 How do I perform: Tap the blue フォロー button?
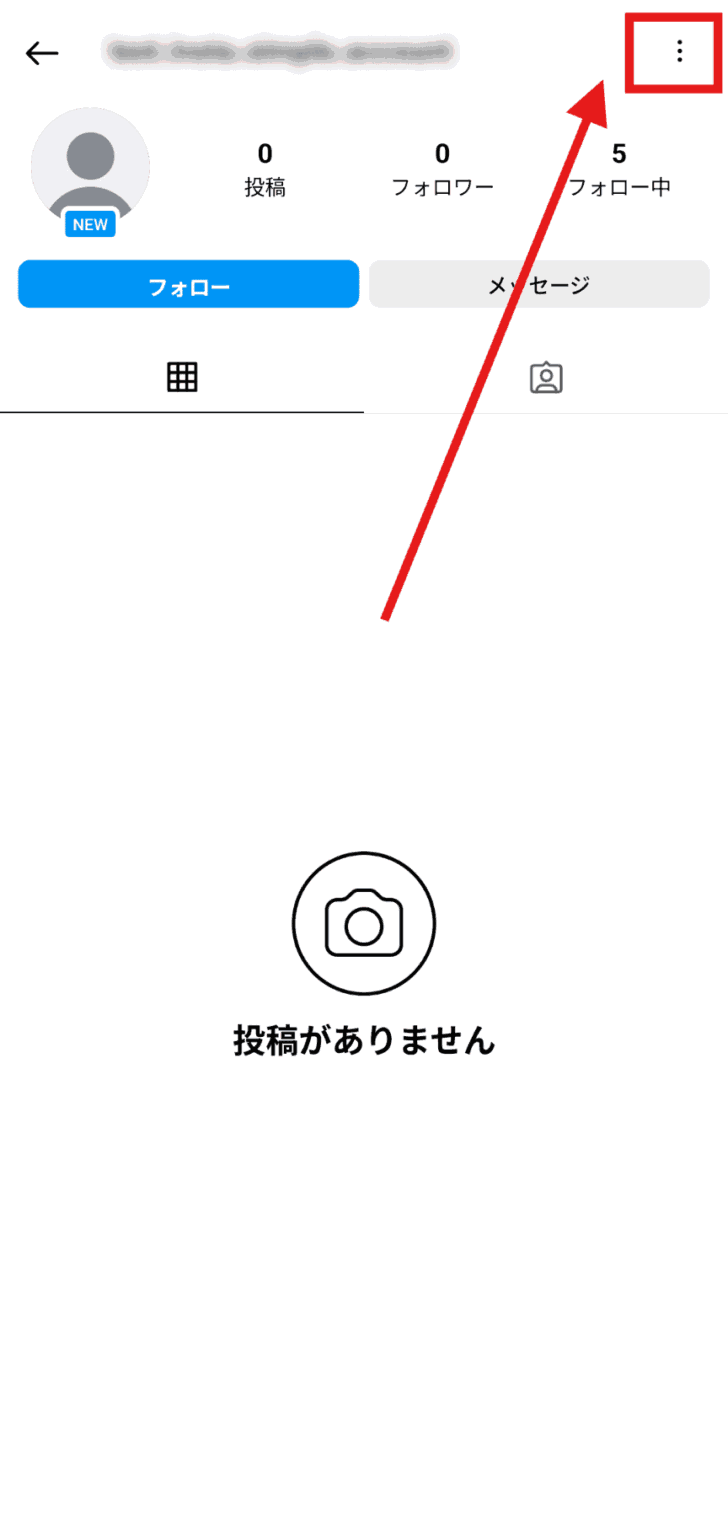point(188,285)
